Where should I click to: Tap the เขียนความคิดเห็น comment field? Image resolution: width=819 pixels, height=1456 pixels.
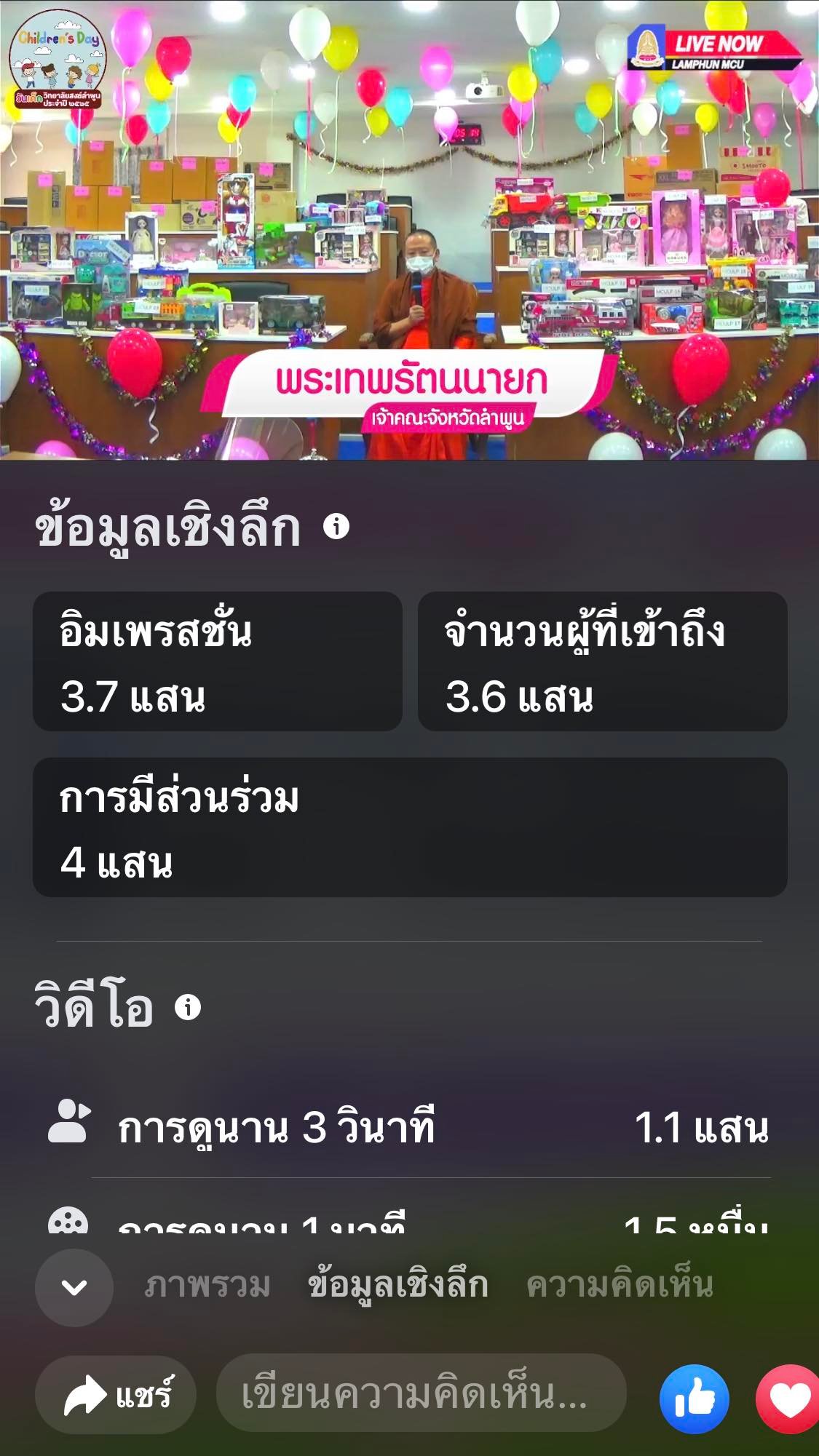pos(422,1393)
